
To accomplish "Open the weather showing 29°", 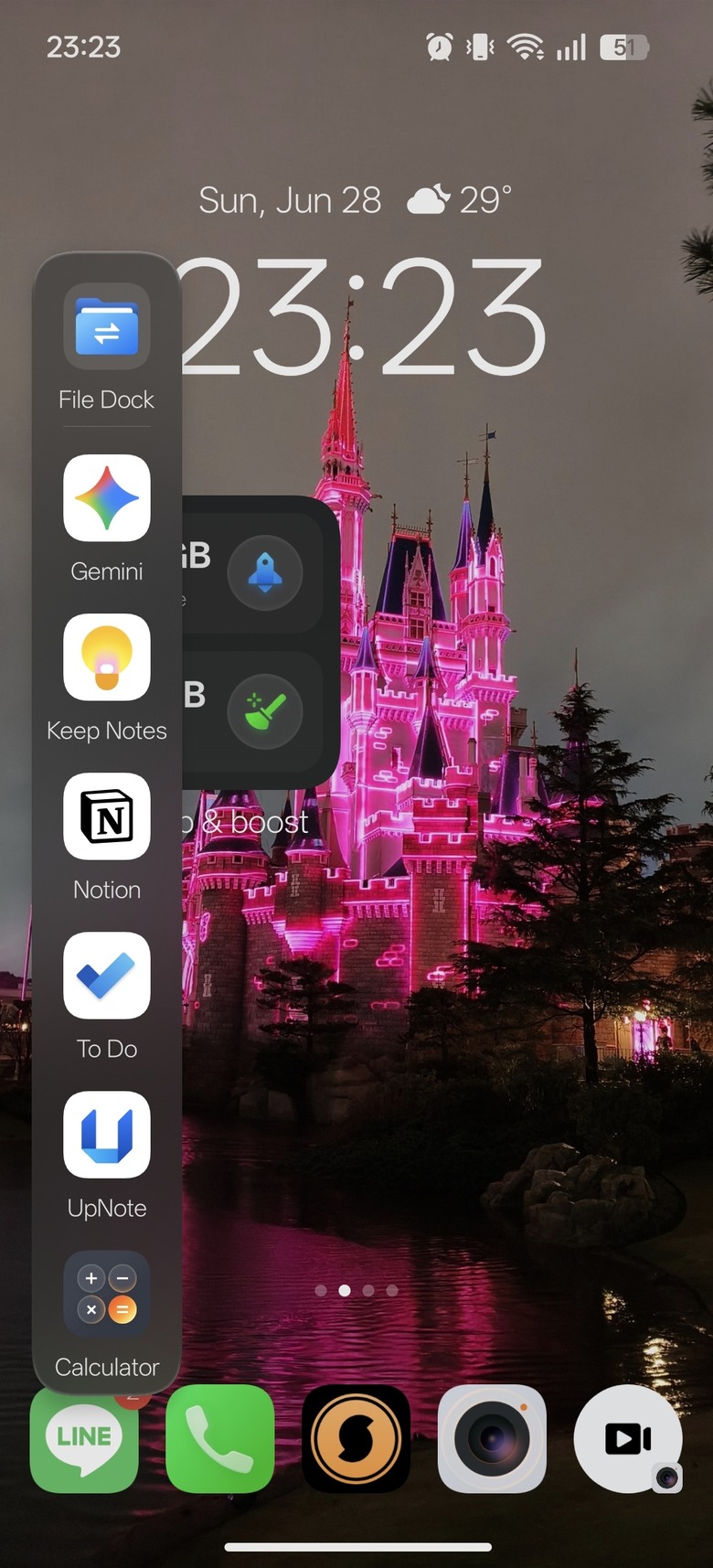I will (x=459, y=199).
